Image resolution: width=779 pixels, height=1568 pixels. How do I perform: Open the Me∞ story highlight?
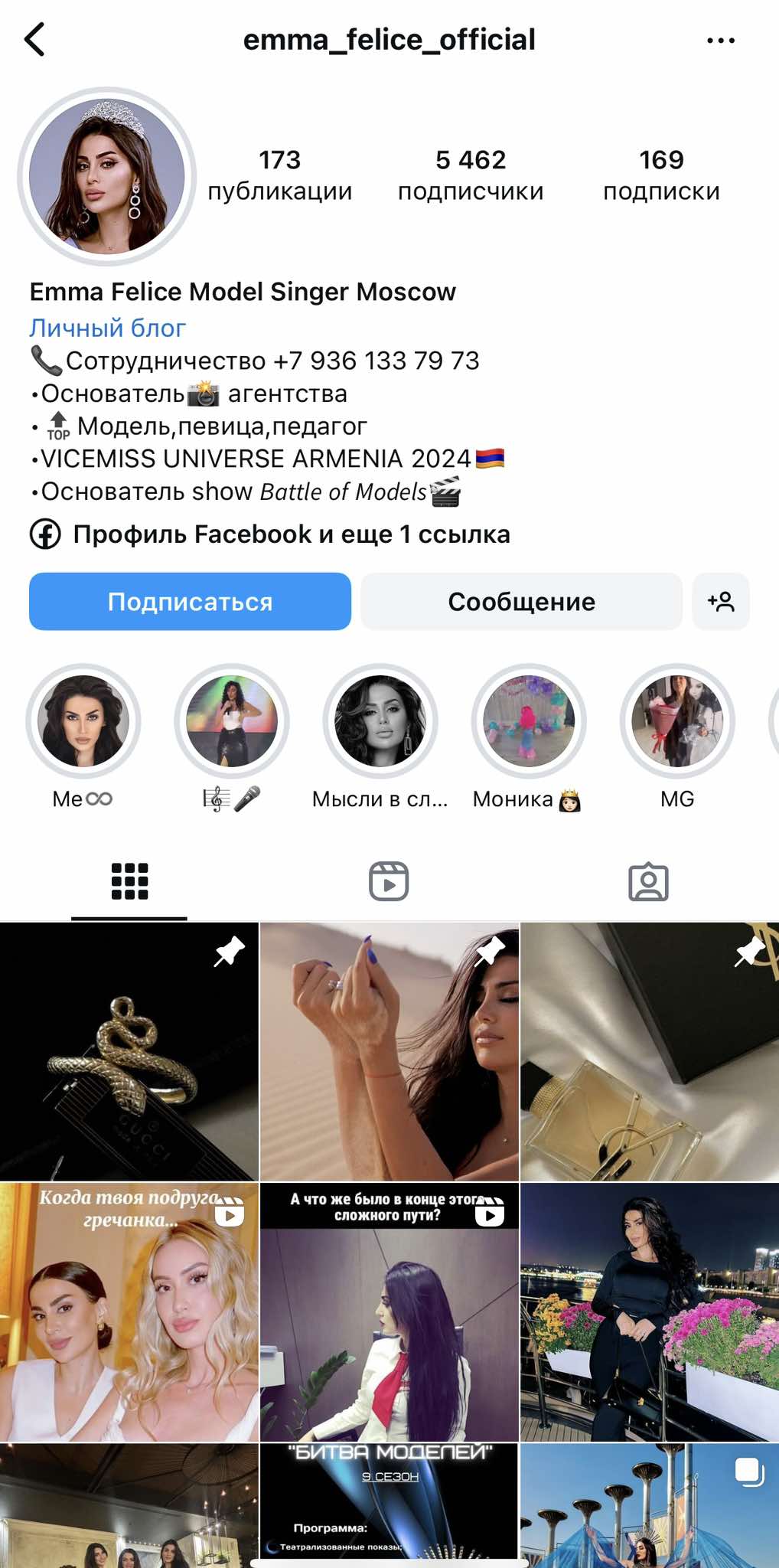pyautogui.click(x=83, y=721)
